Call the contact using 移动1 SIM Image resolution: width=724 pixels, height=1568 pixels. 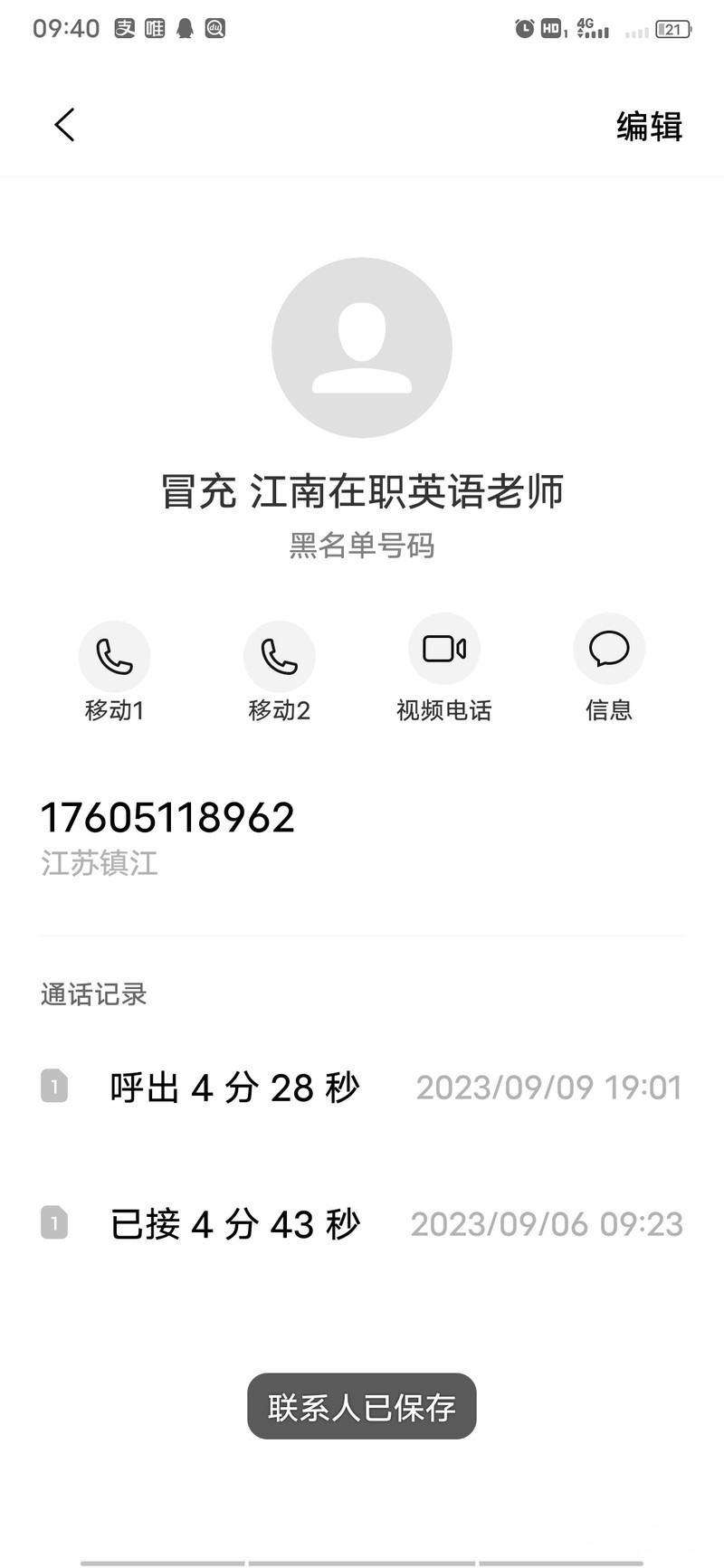pos(114,657)
